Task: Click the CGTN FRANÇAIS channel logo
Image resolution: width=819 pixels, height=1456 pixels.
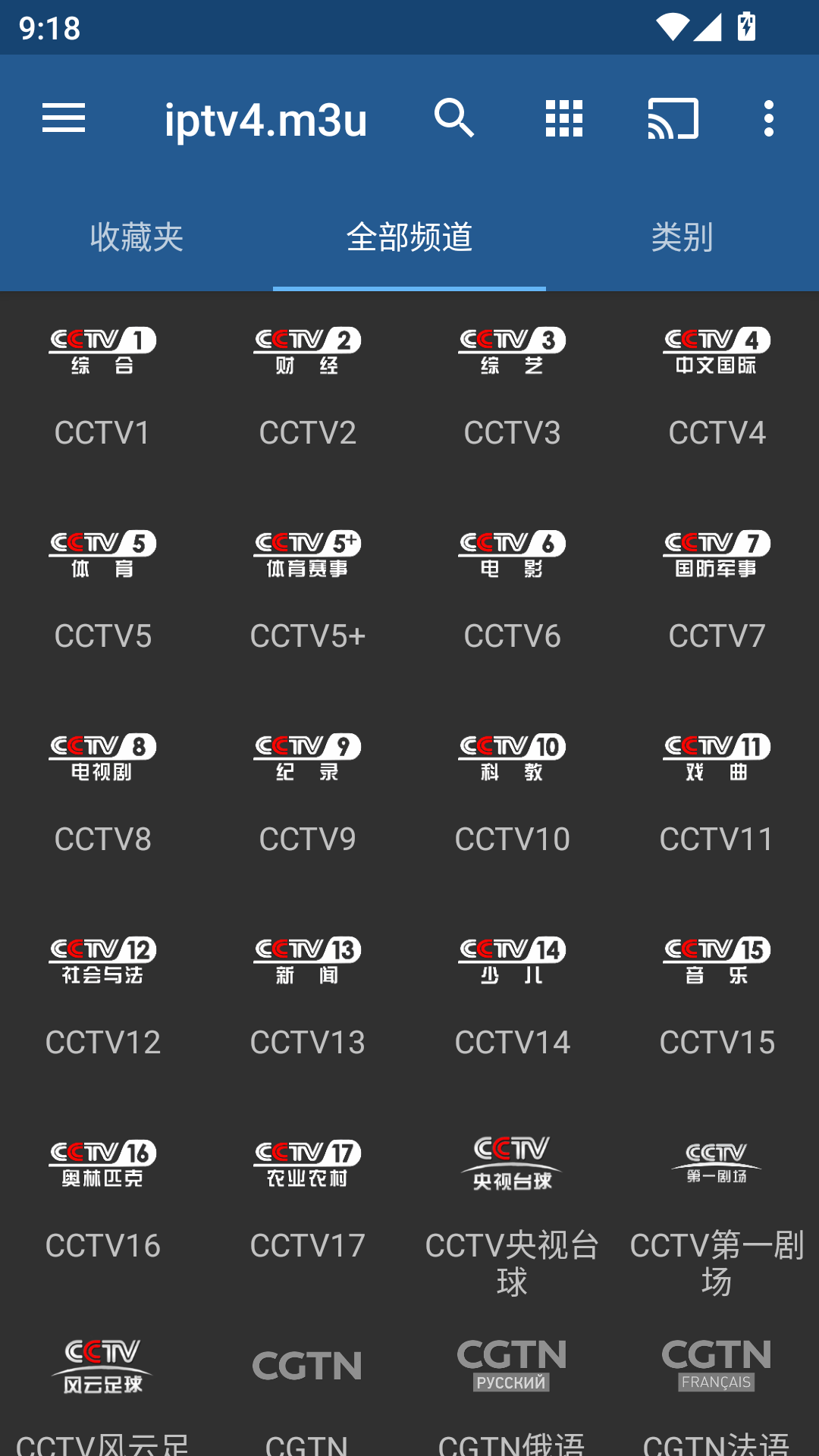Action: pos(717,1363)
